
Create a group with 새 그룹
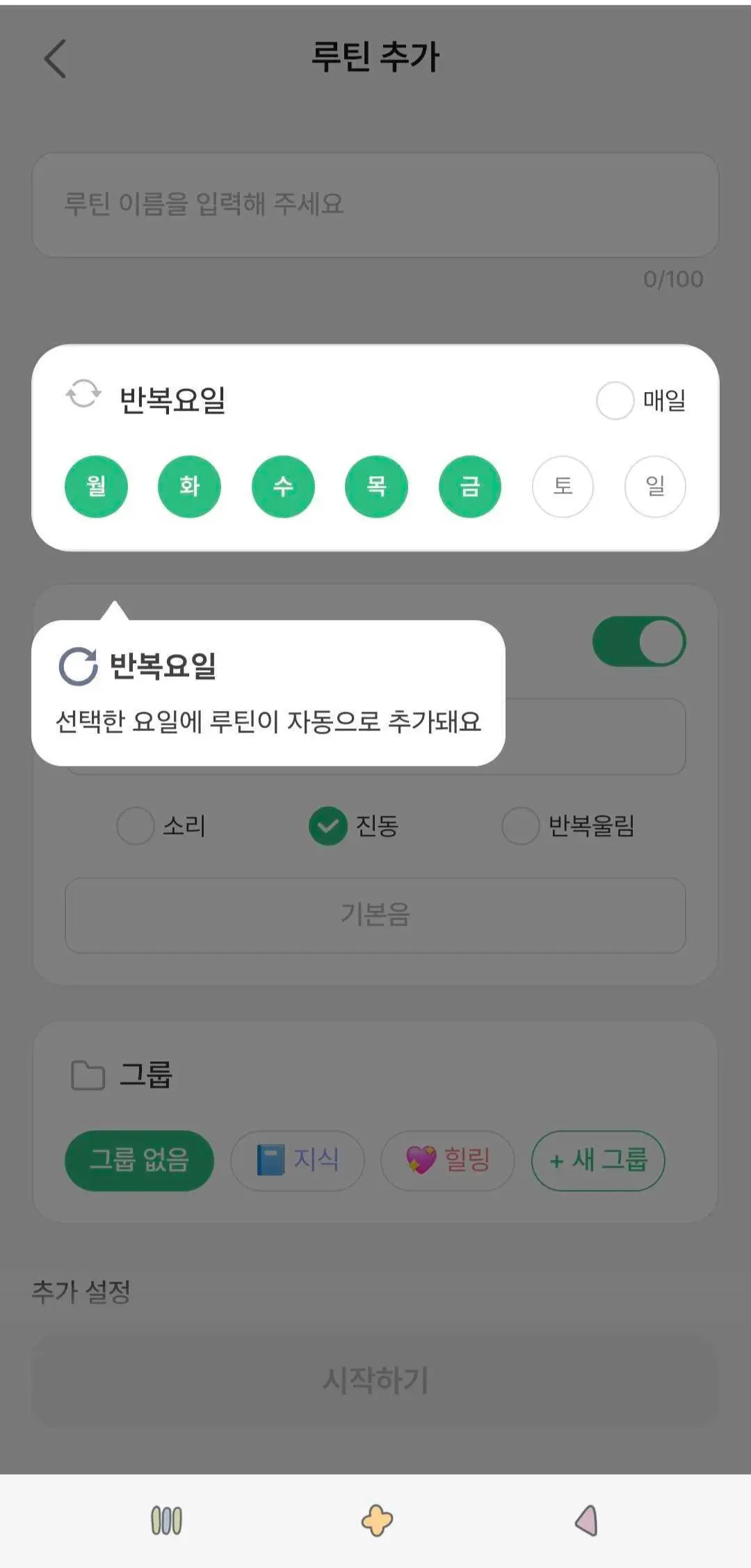598,1160
